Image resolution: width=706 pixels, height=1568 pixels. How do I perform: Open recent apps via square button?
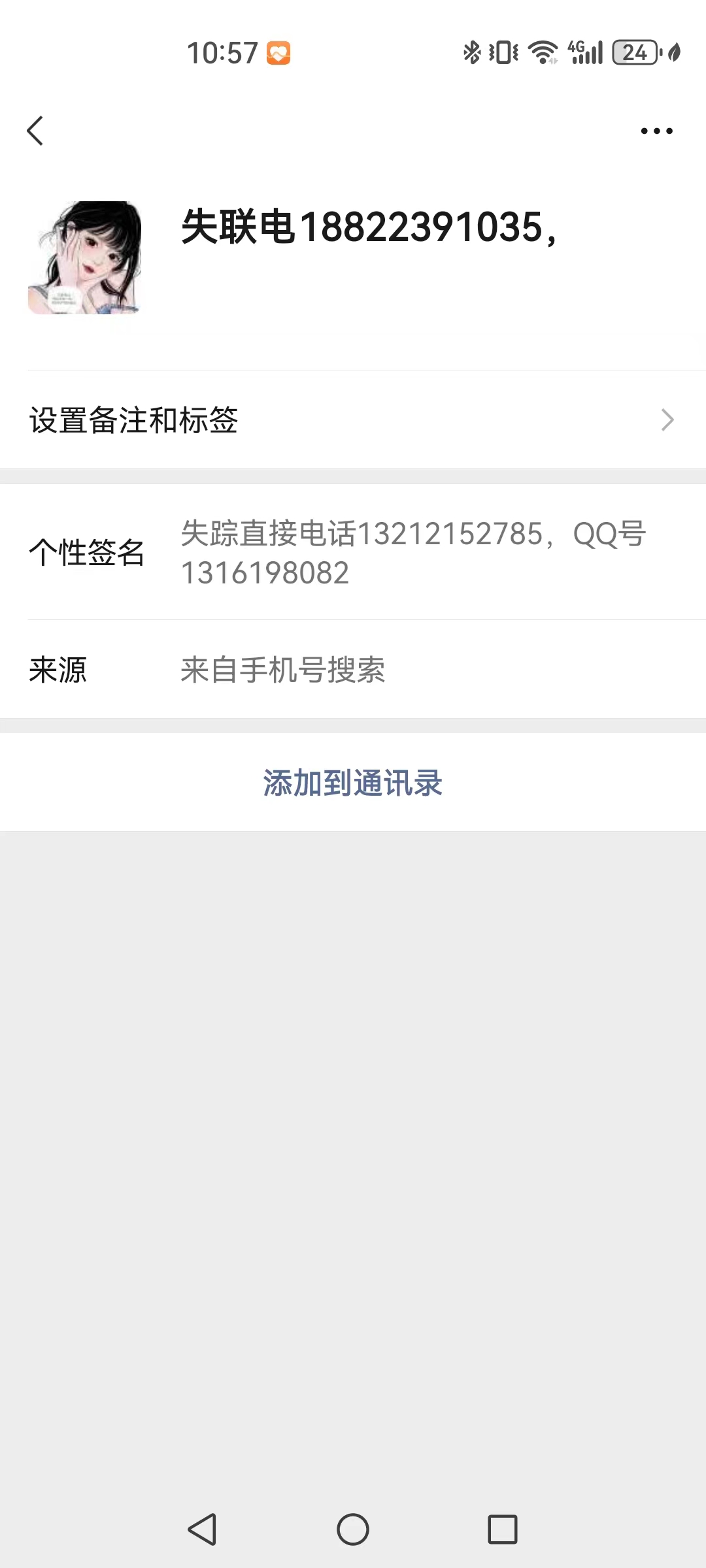(x=502, y=1529)
